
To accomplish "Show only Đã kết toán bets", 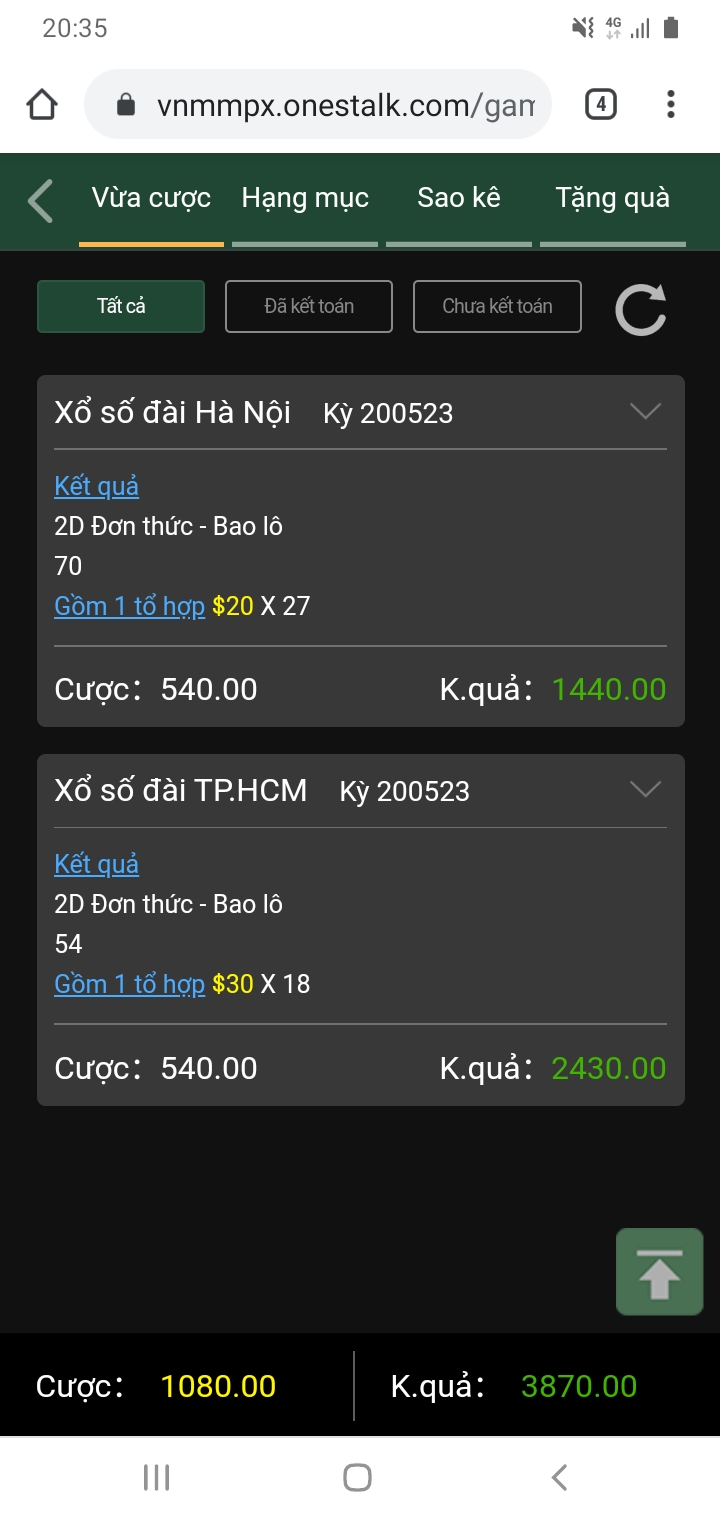I will coord(309,306).
